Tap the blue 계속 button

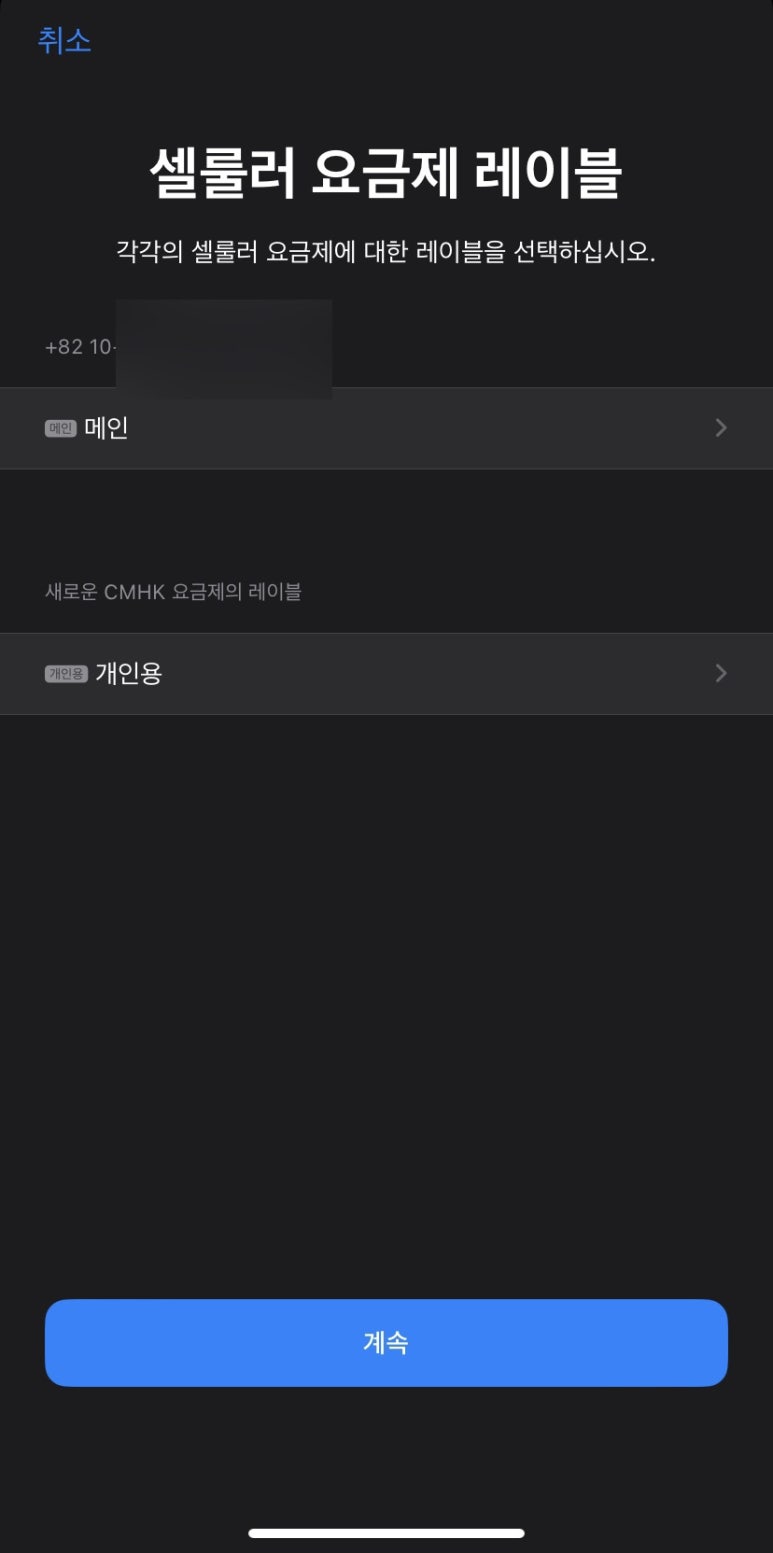click(x=386, y=1342)
